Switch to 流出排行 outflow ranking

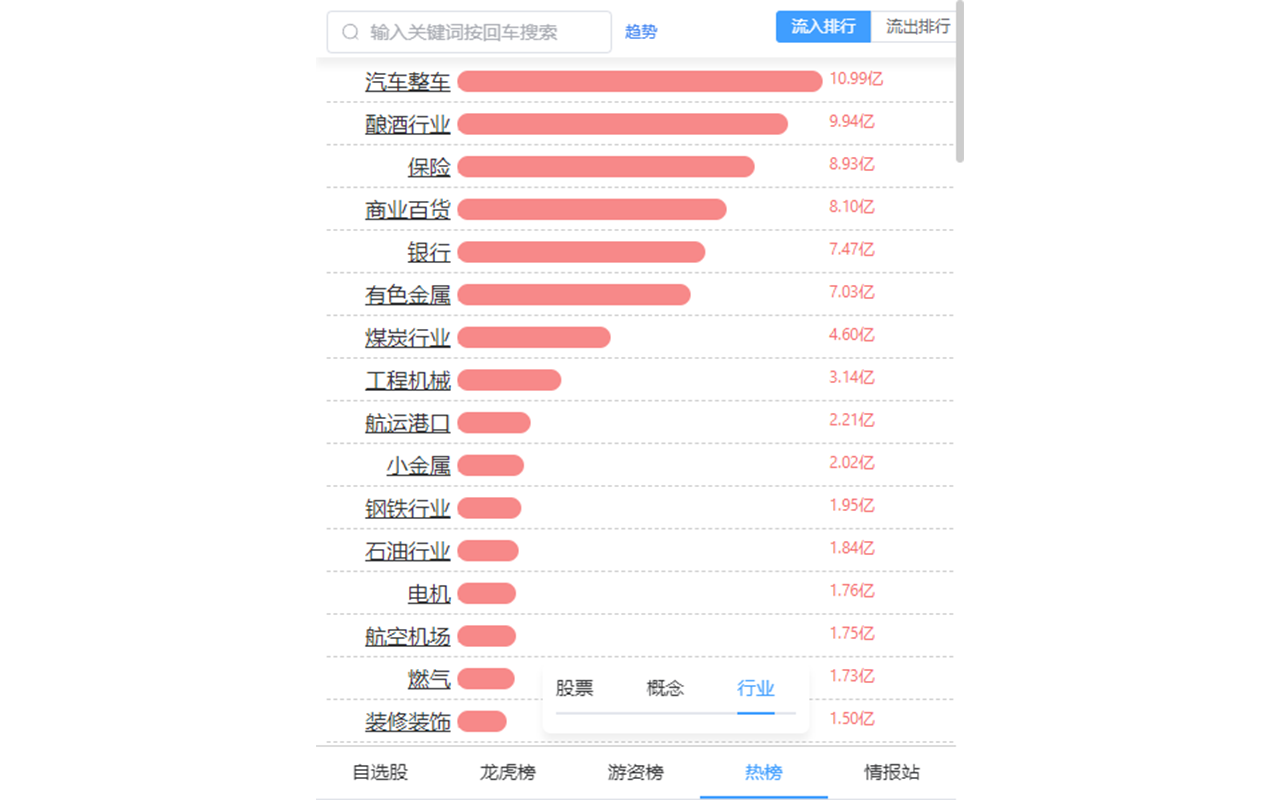coord(916,27)
